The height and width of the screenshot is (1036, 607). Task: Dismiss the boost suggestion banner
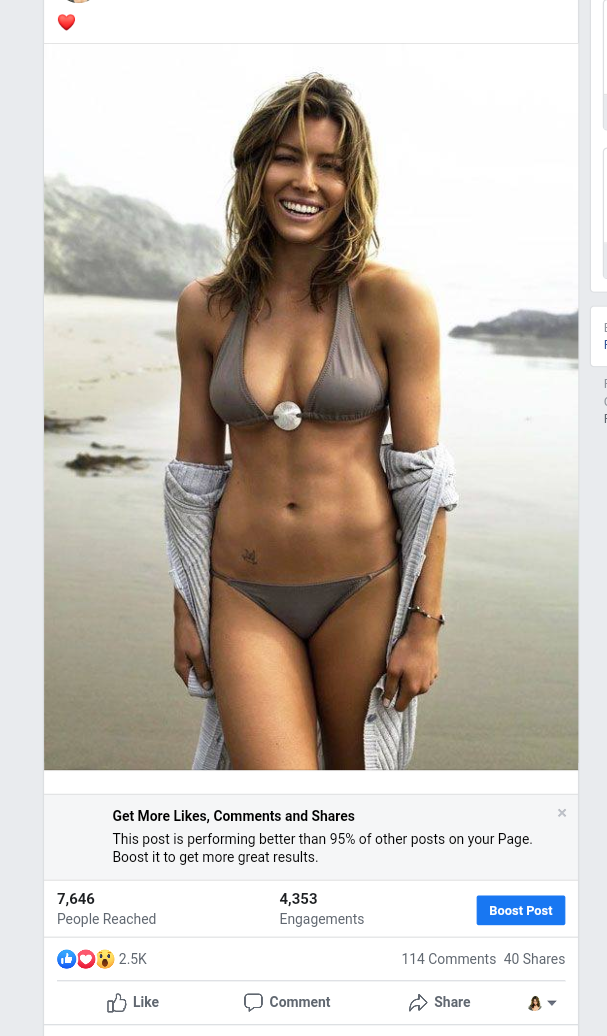pyautogui.click(x=562, y=813)
